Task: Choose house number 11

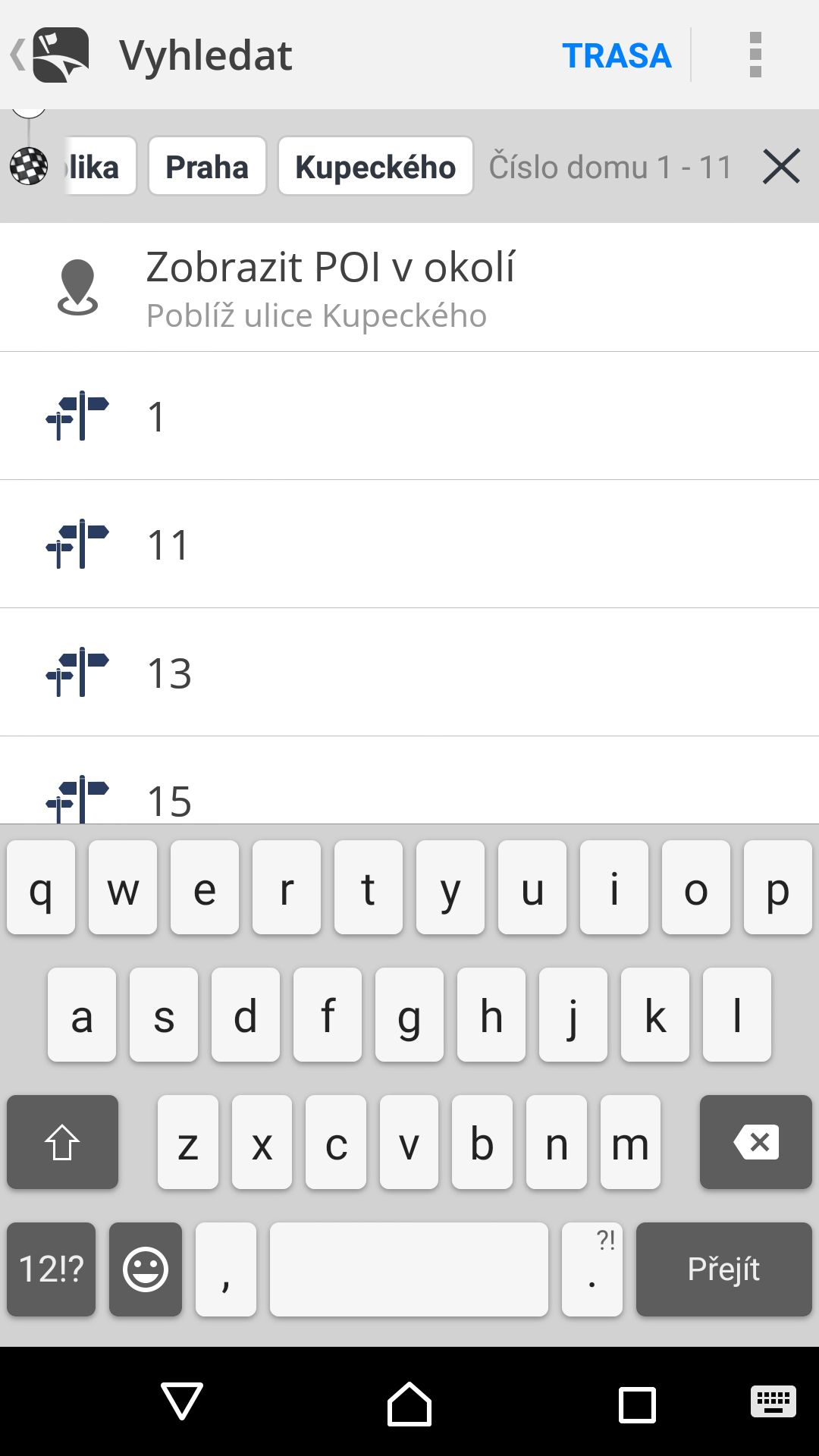Action: pyautogui.click(x=409, y=544)
